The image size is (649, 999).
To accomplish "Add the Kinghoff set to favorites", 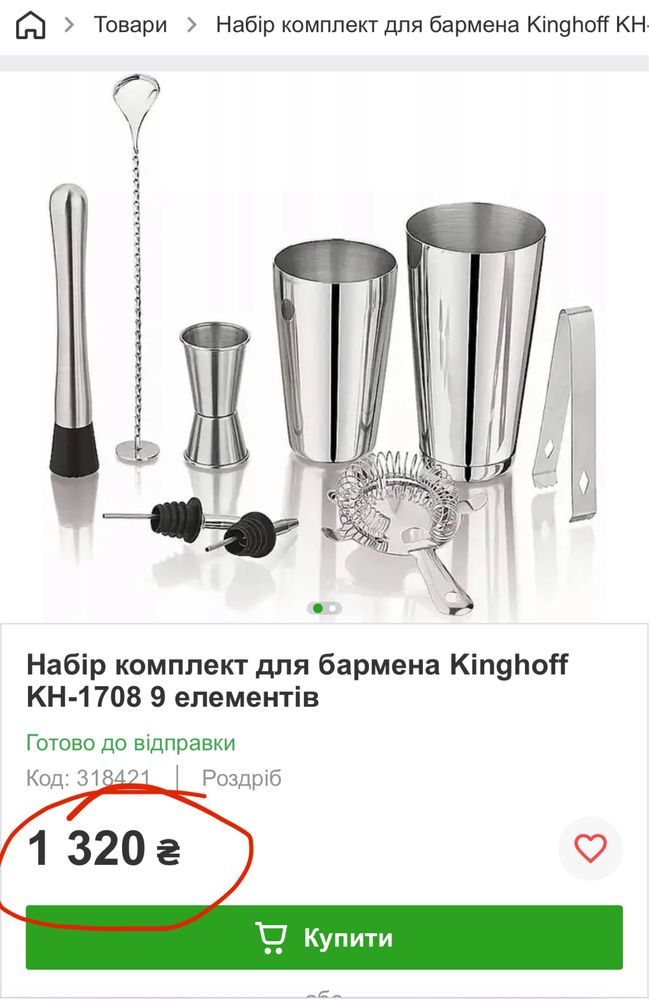I will click(590, 849).
